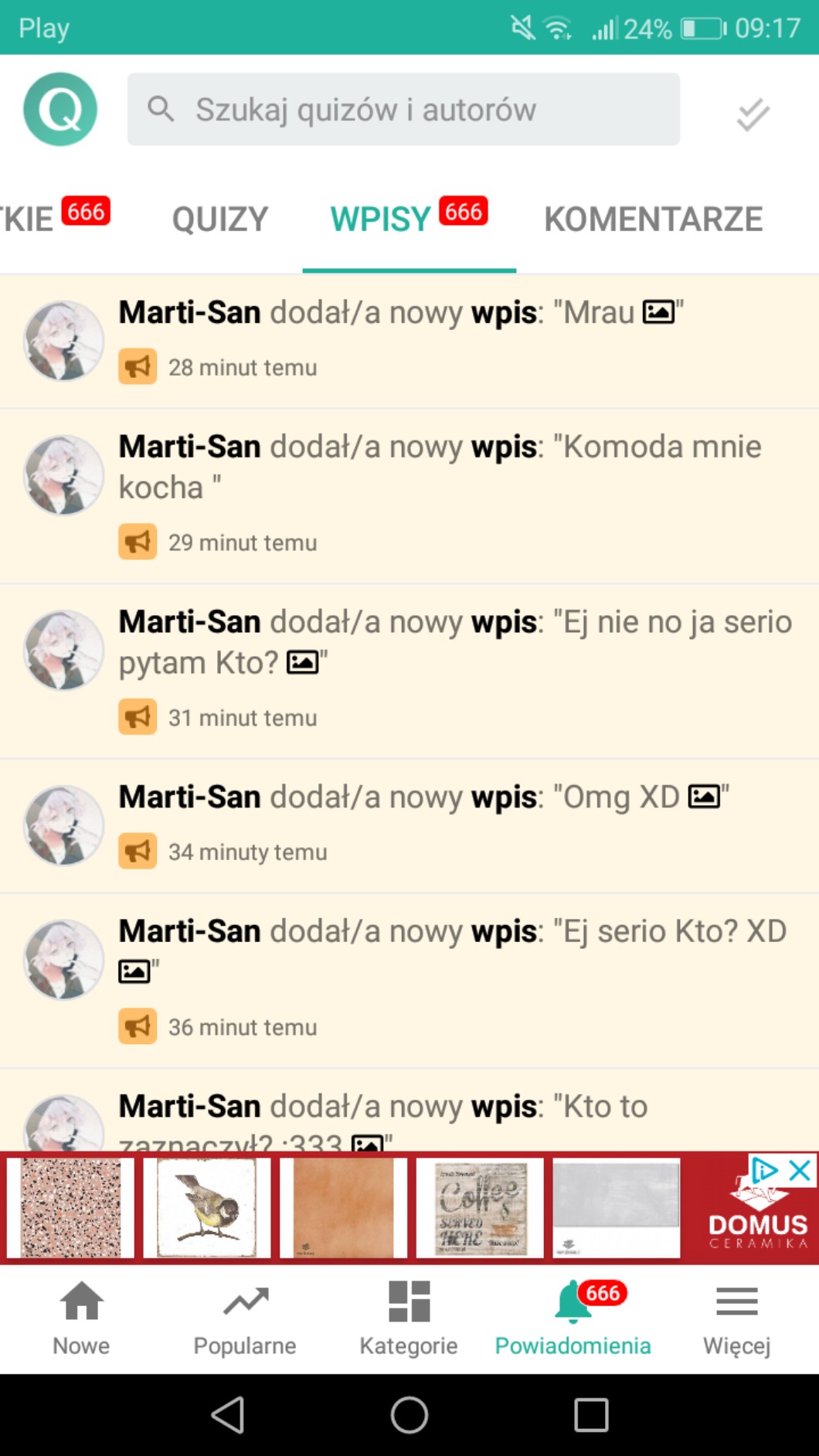Image resolution: width=819 pixels, height=1456 pixels.
Task: Open the post "Ej nie no ja serio pytam Kto?"
Action: coord(456,669)
